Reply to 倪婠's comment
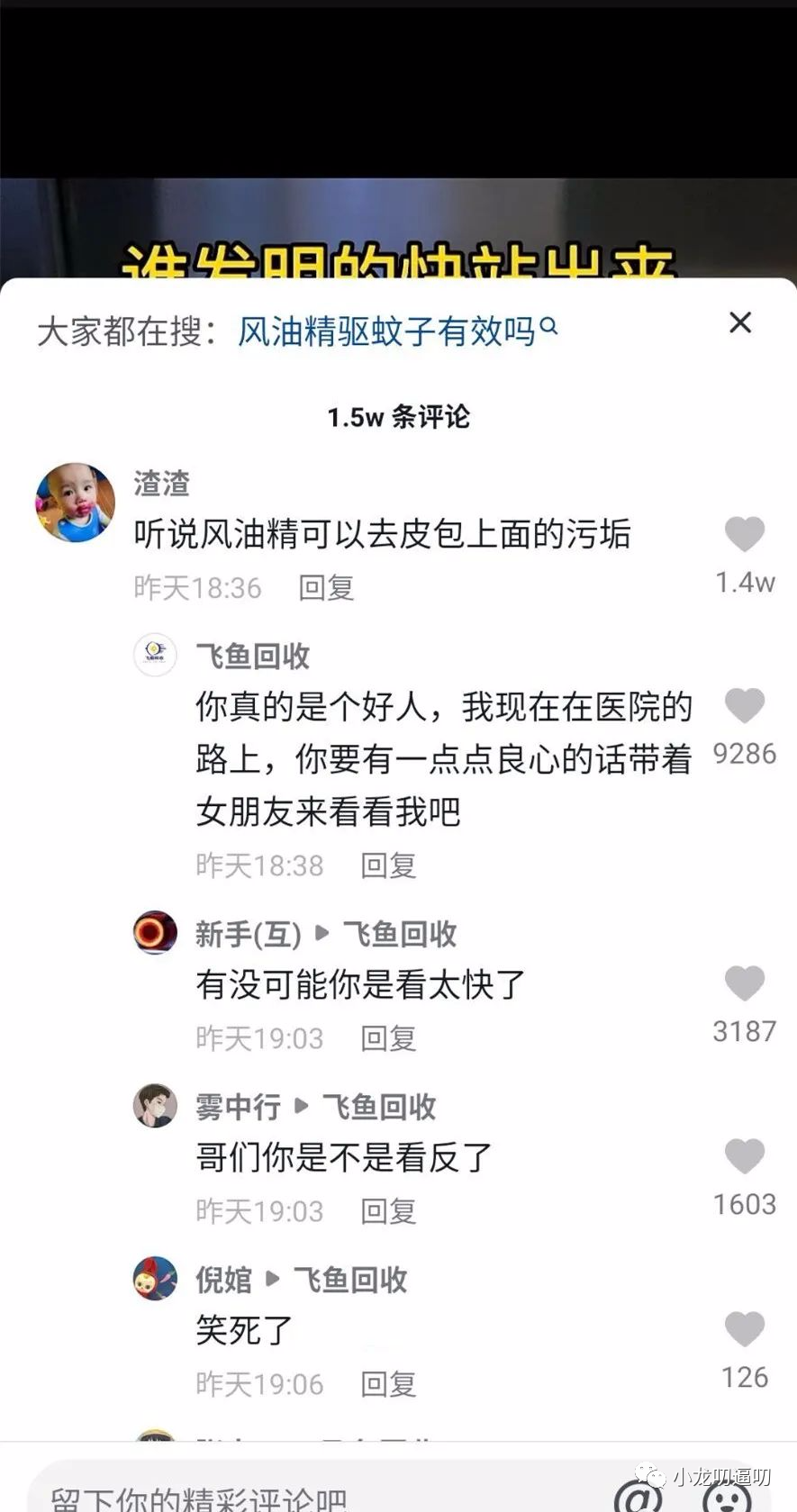 (x=388, y=1384)
